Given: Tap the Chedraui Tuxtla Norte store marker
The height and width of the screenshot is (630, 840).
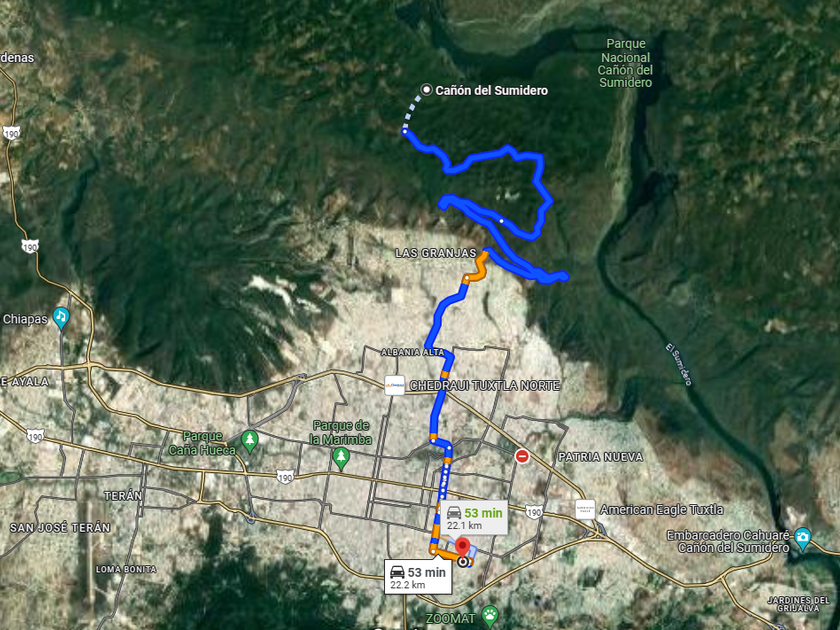Looking at the screenshot, I should point(395,385).
